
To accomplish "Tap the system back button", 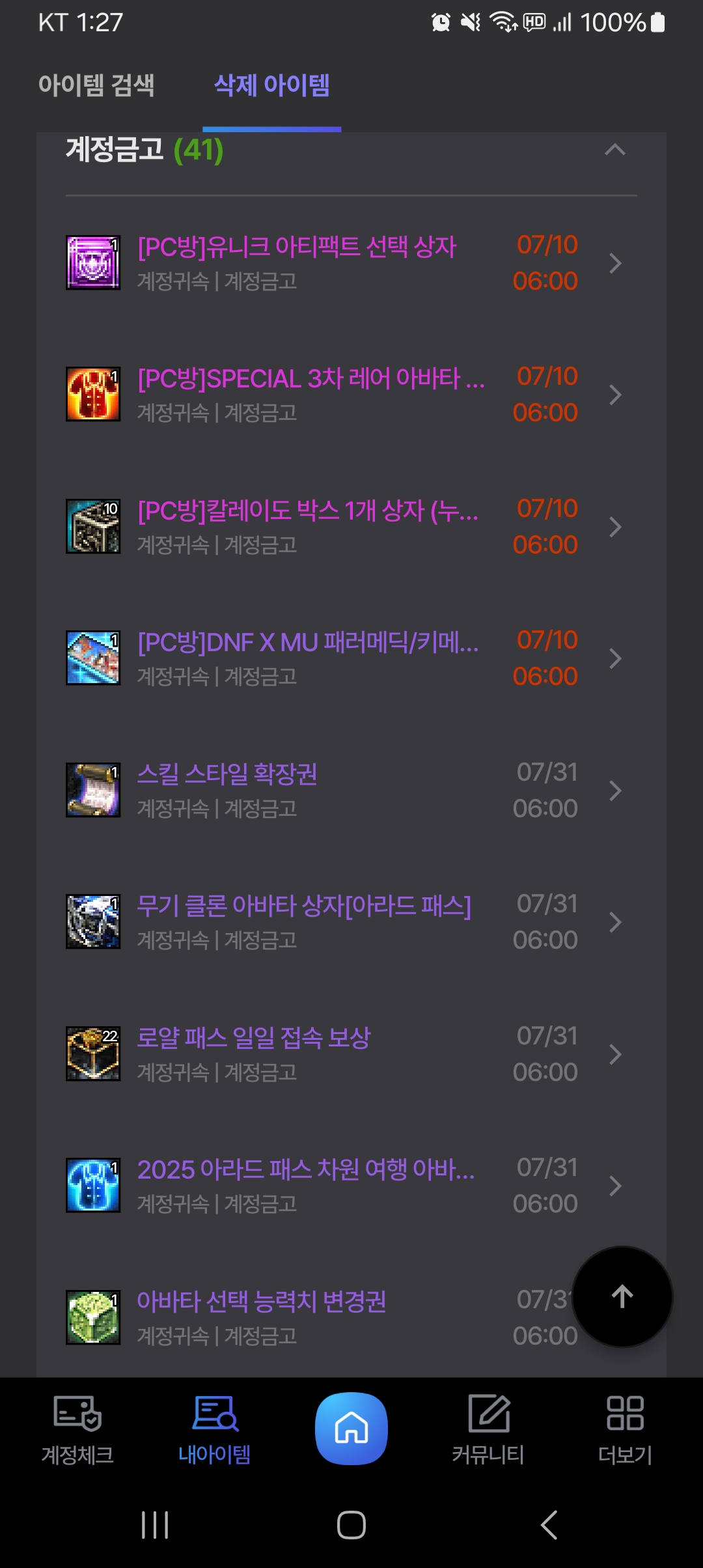I will [x=549, y=1525].
